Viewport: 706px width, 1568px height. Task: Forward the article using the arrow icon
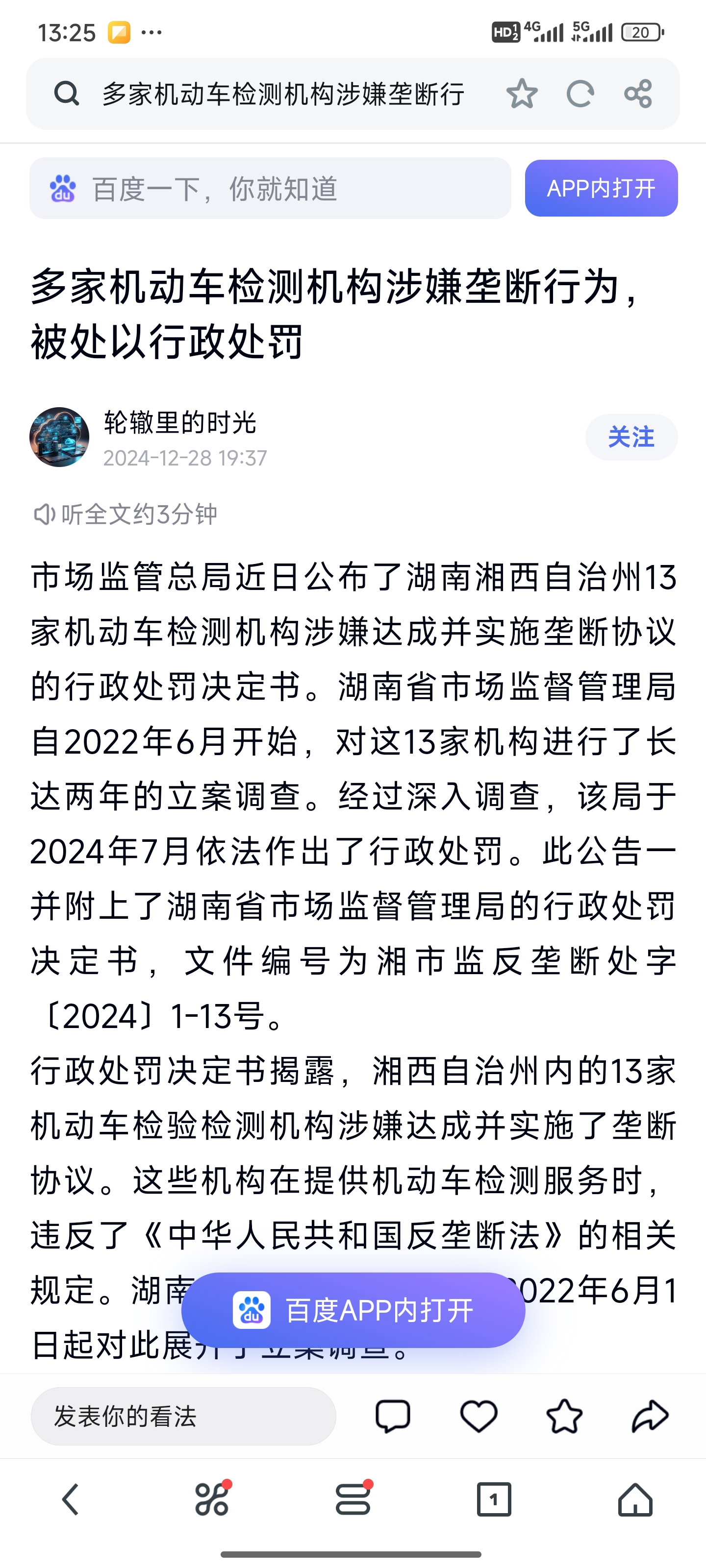650,1416
